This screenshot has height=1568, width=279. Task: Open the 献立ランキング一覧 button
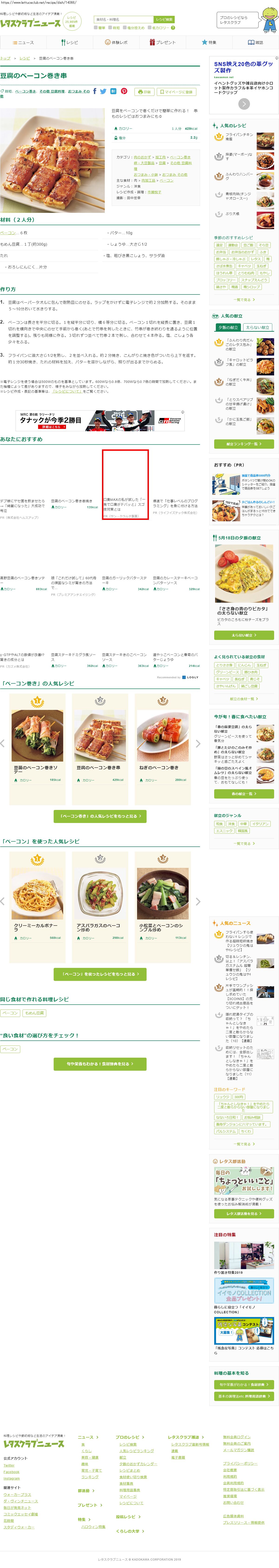244,444
